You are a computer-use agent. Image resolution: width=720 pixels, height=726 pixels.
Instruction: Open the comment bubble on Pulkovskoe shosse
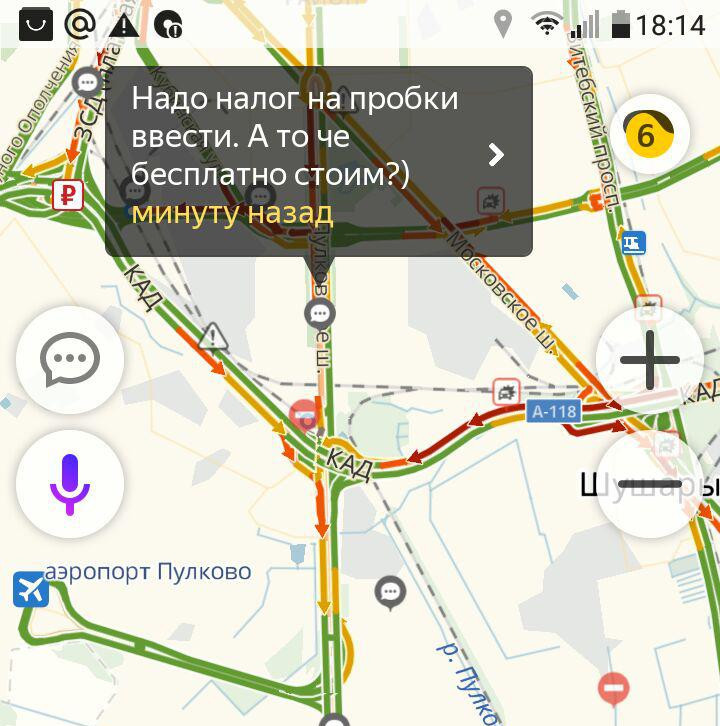(319, 315)
